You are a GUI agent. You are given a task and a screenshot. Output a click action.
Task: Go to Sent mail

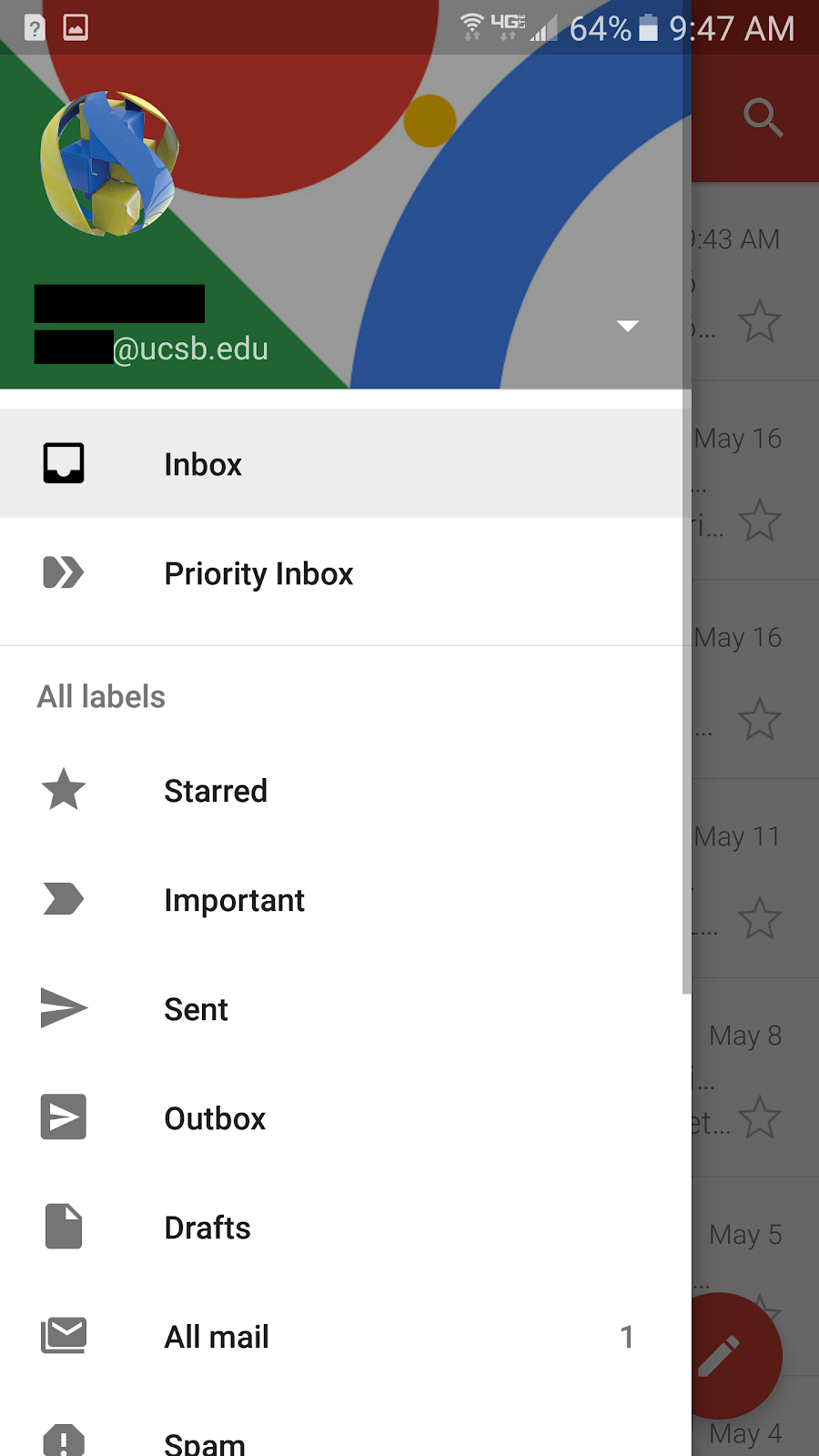pos(196,1009)
